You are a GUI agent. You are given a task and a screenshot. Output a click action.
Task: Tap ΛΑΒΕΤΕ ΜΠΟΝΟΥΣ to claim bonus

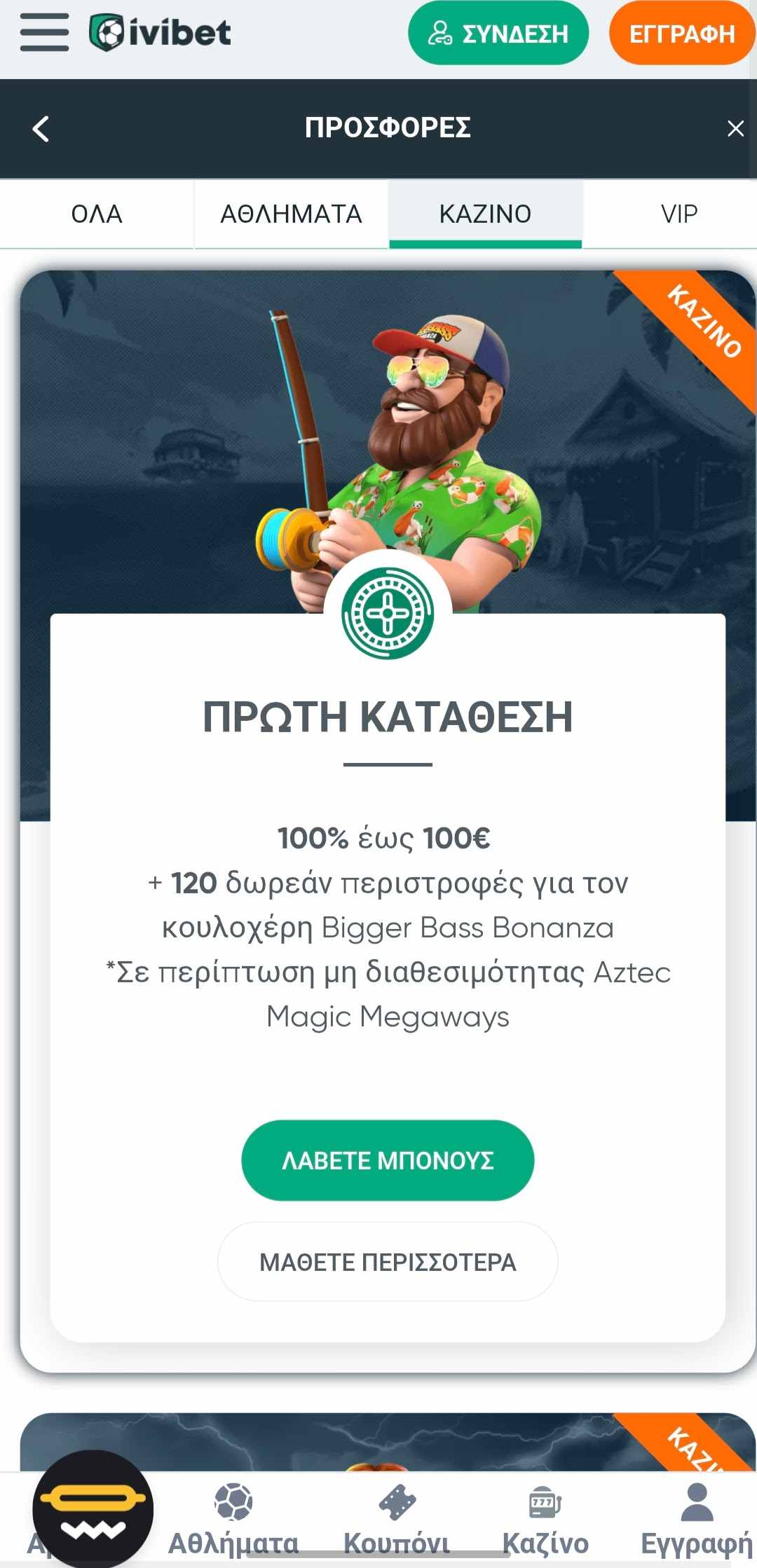[388, 1160]
